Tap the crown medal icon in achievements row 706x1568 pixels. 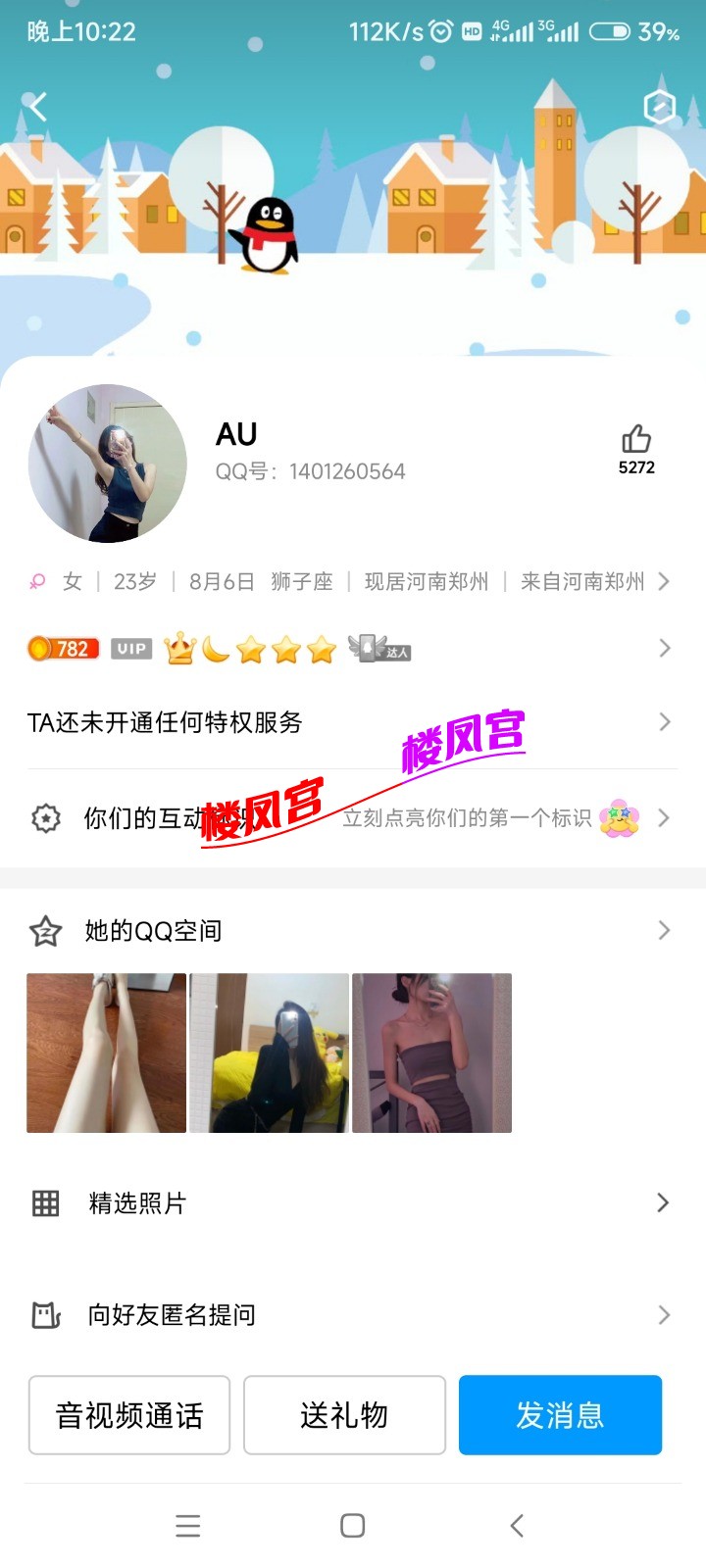click(x=177, y=648)
